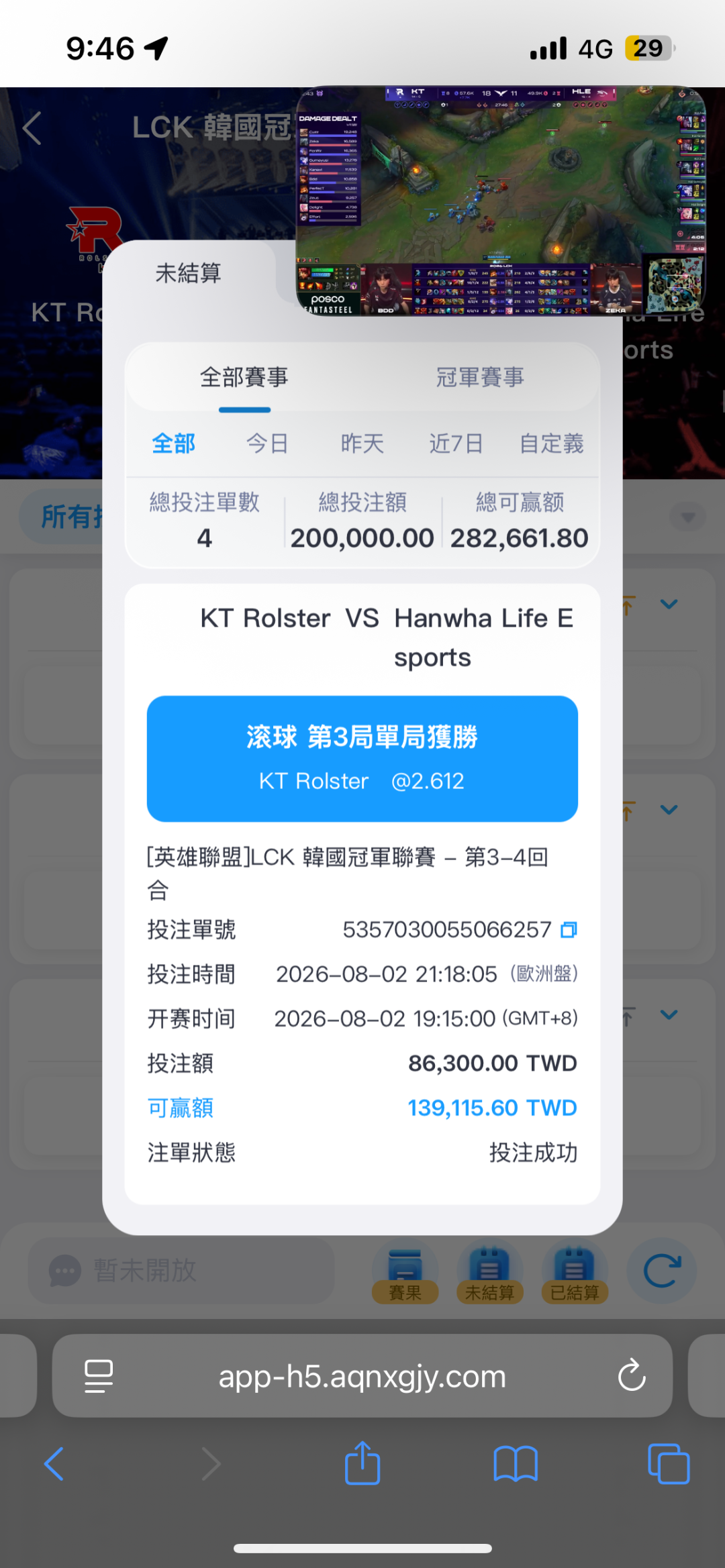Choose the 自定義 date range
Screen dimensions: 725x1568
pos(552,443)
